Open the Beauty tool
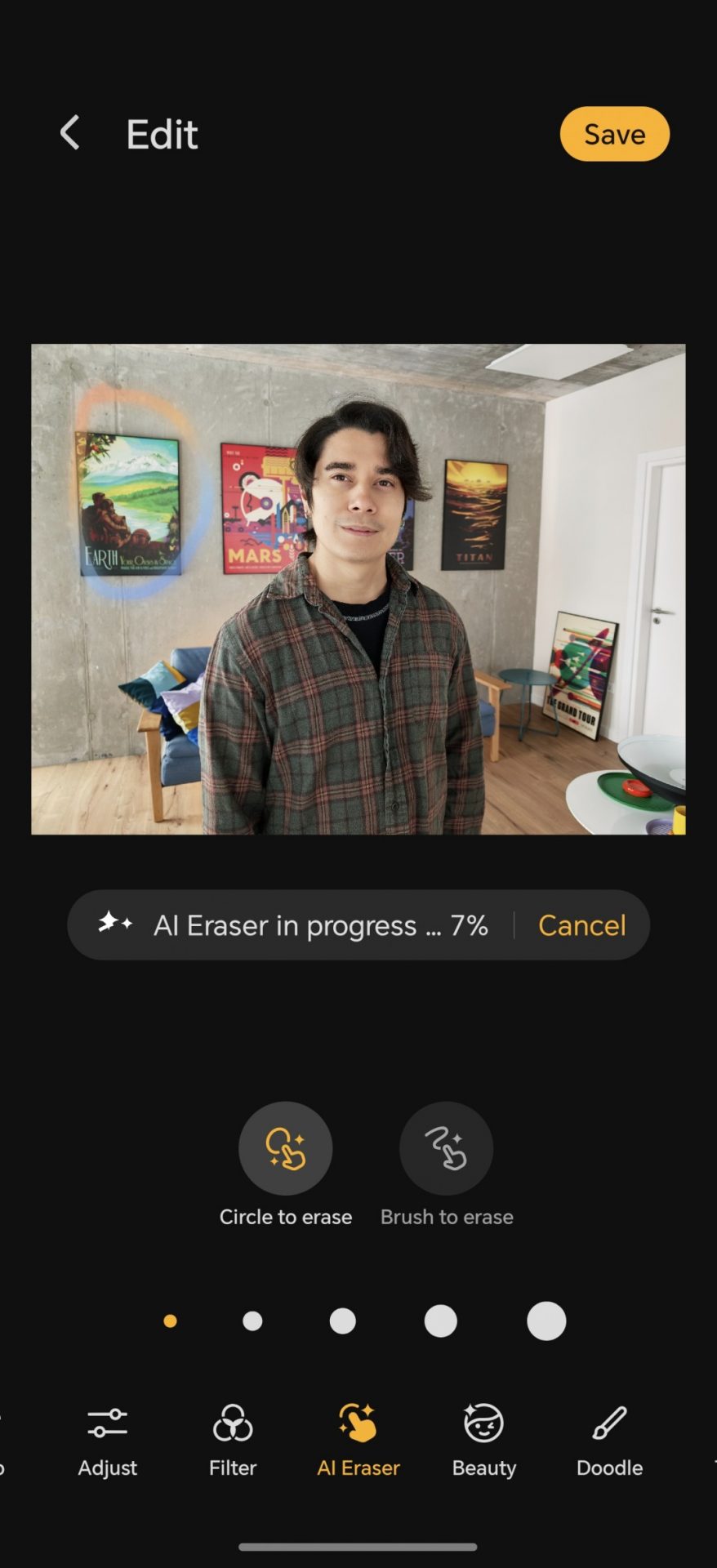This screenshot has width=717, height=1568. [483, 1441]
